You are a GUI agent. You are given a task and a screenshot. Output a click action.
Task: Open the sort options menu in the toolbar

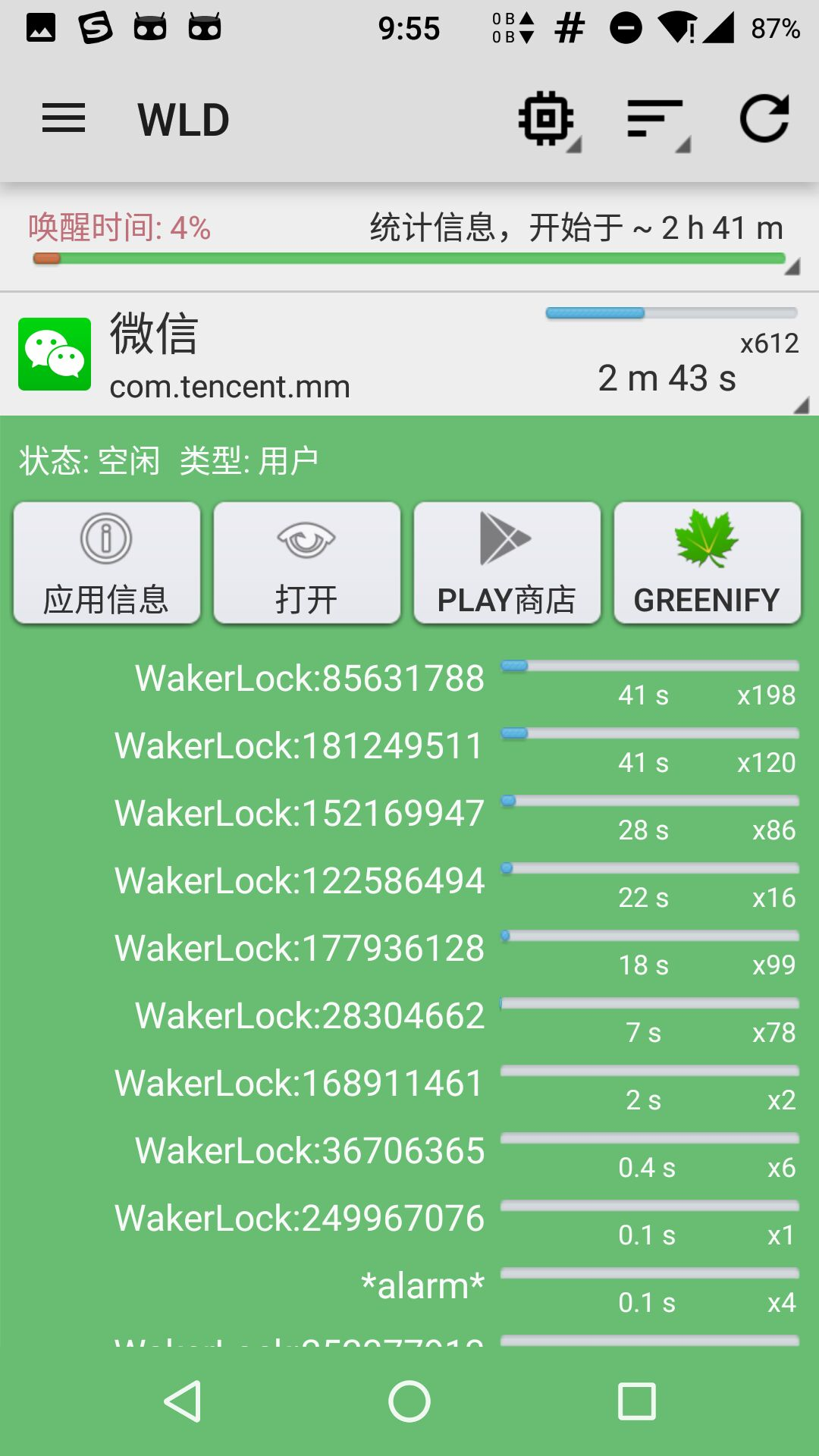point(657,118)
